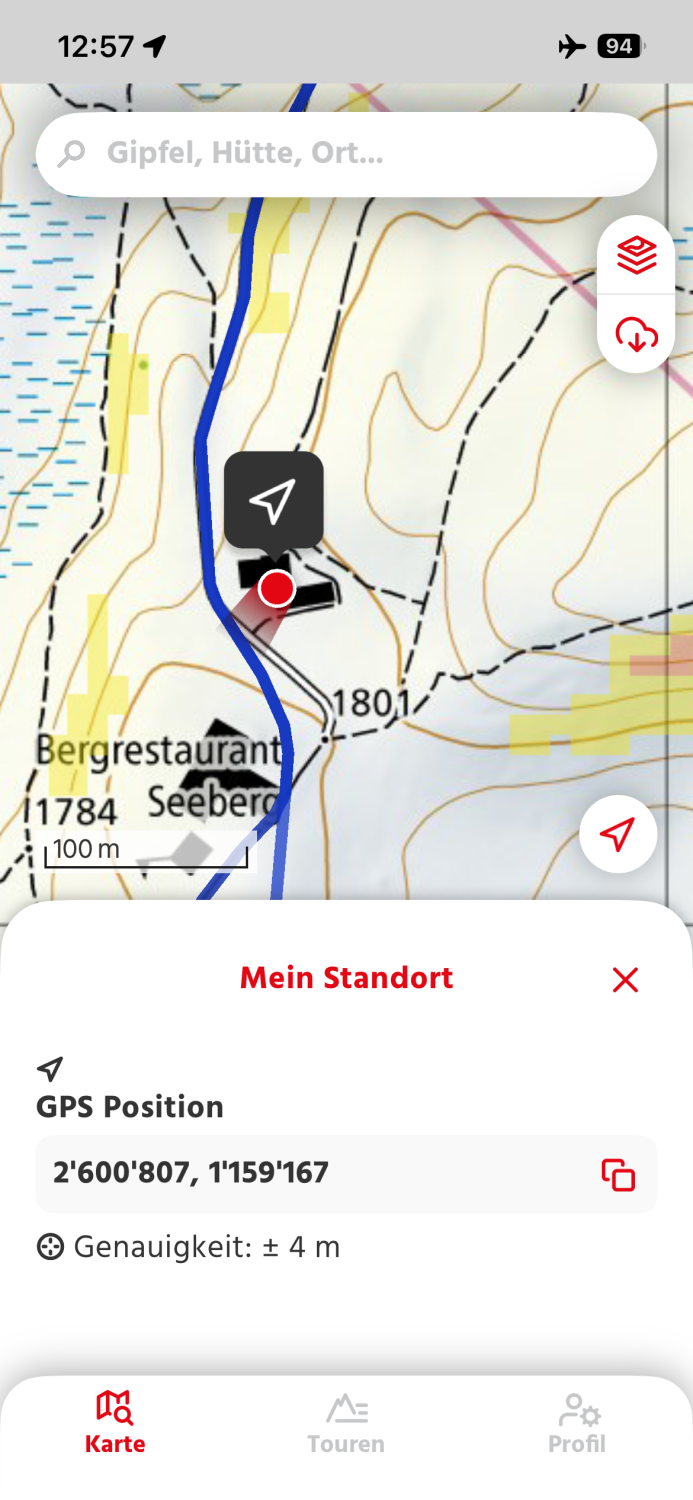Viewport: 693px width, 1500px height.
Task: Open the Gipfel, Hütte, Ort search field
Action: pyautogui.click(x=345, y=154)
